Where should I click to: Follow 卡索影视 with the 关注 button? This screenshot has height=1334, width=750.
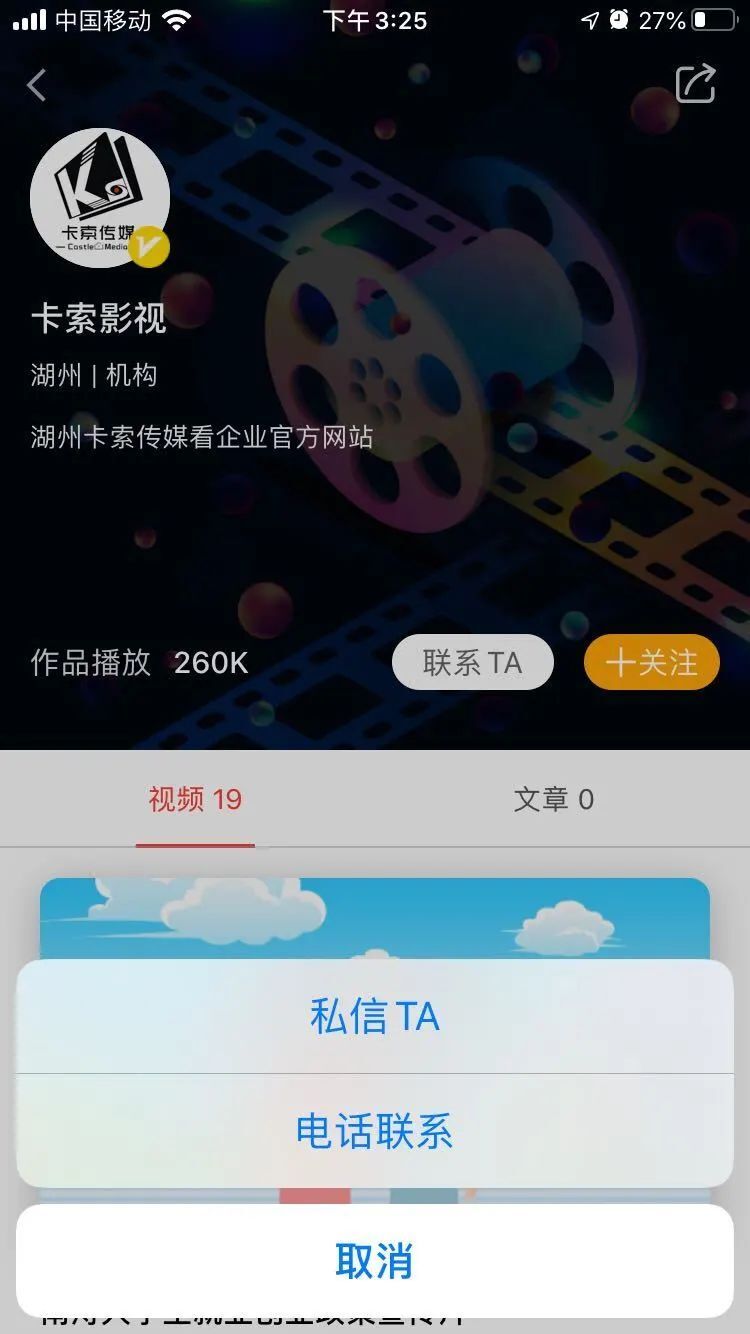651,662
